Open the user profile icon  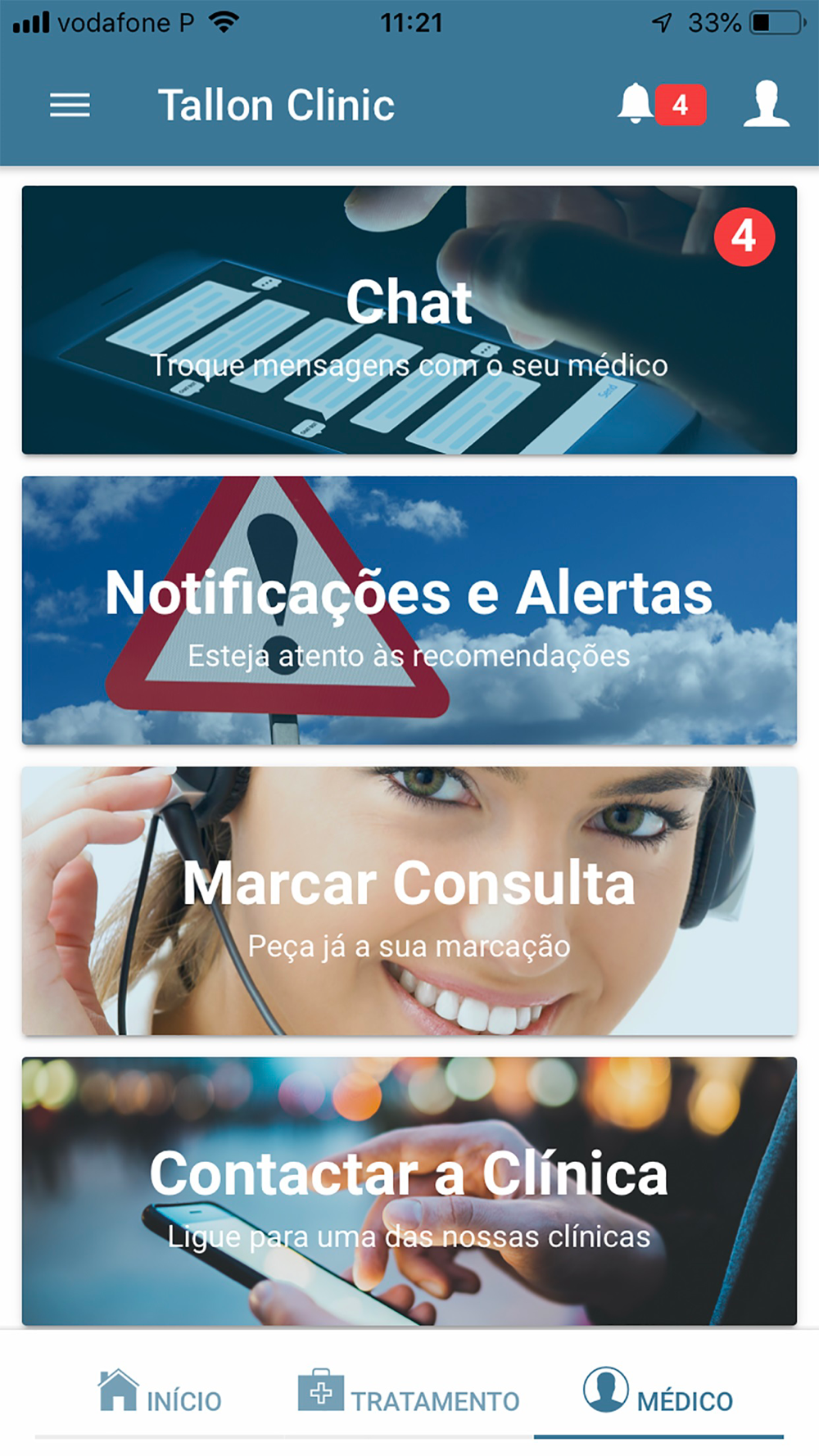[x=766, y=104]
